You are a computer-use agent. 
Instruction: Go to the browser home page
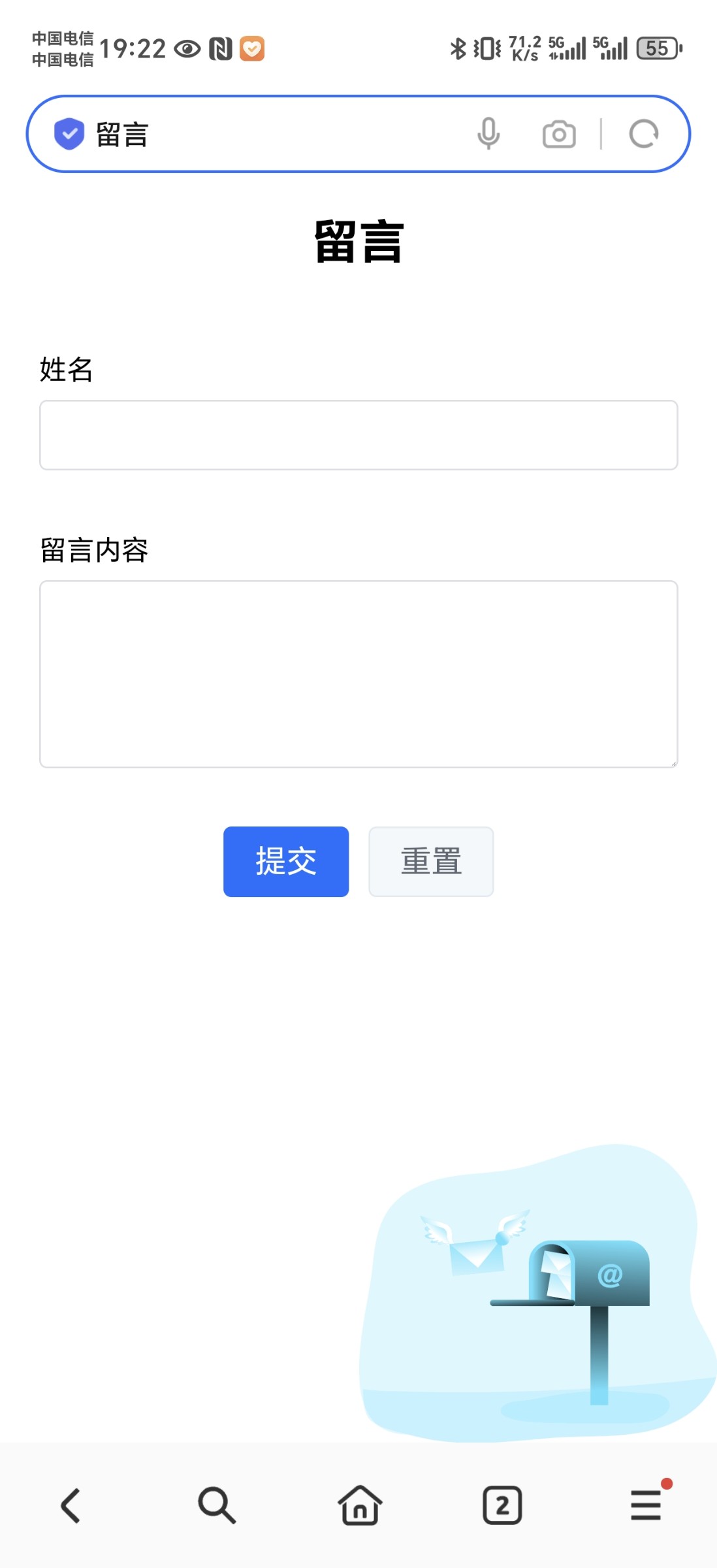pyautogui.click(x=360, y=1505)
